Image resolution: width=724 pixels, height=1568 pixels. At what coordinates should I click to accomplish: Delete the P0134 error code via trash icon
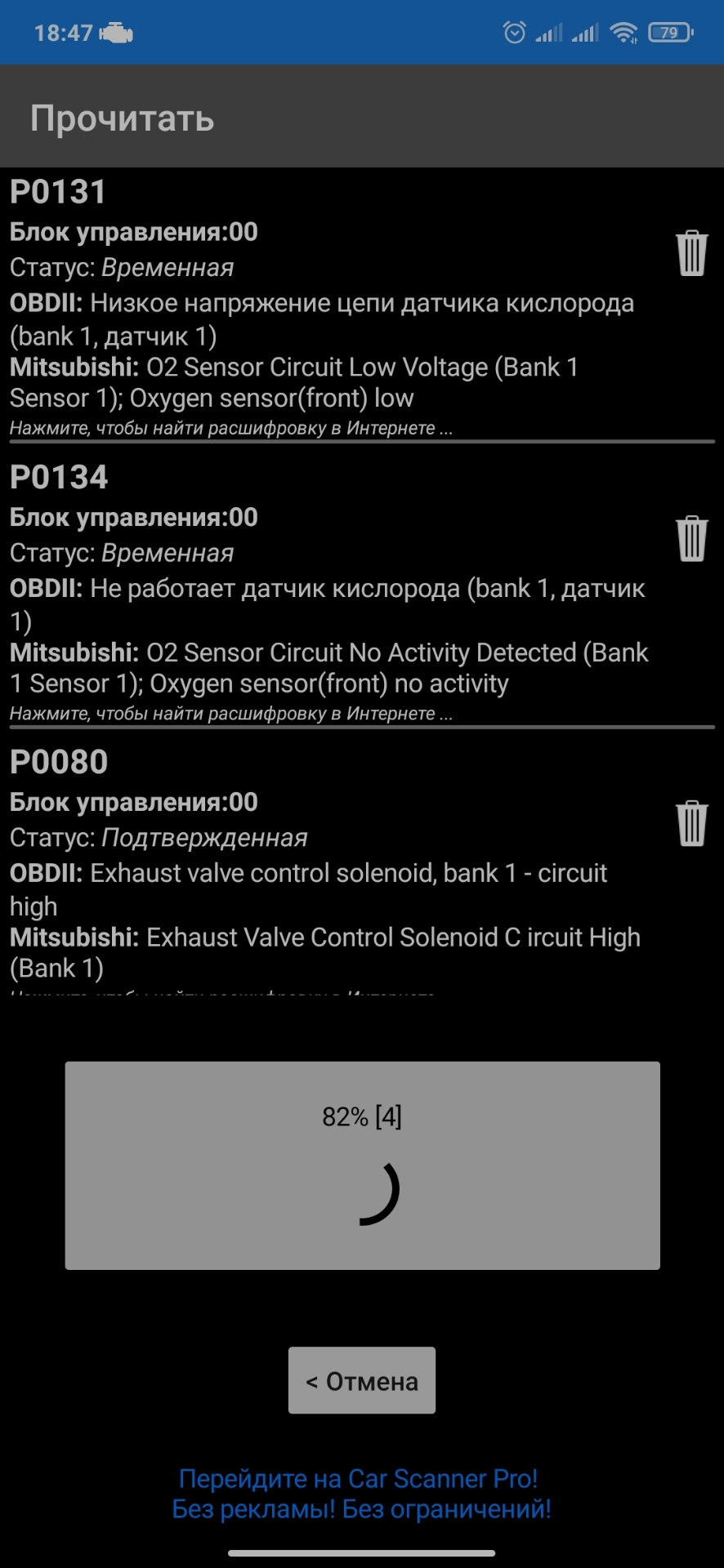point(690,537)
